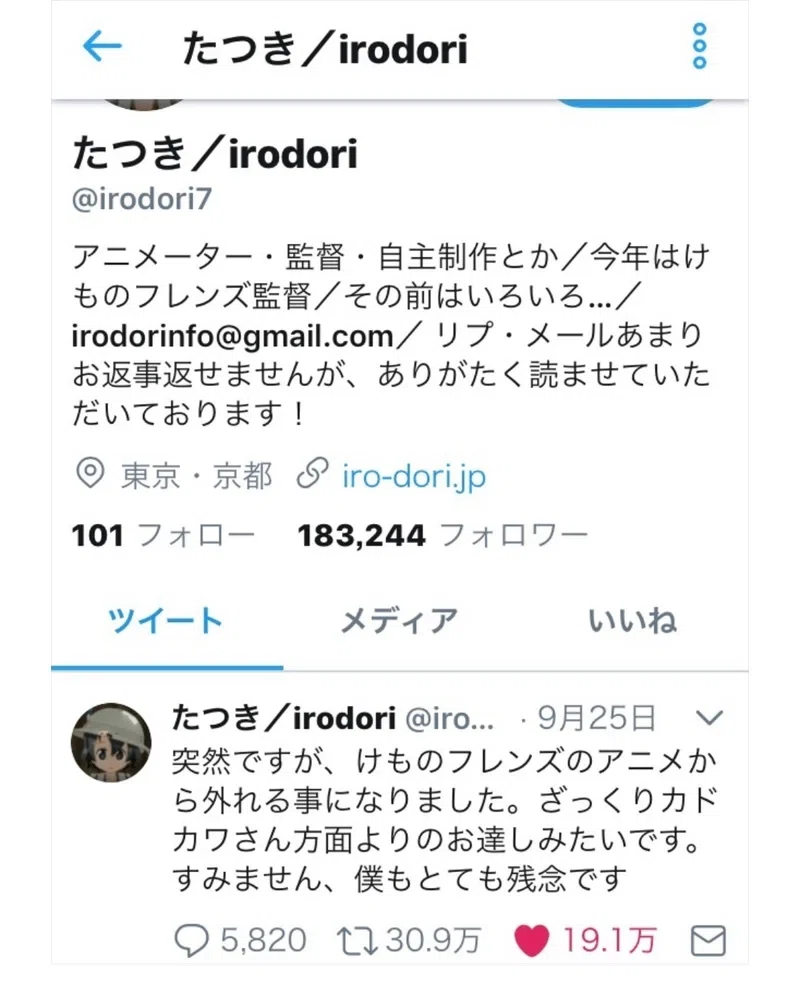This screenshot has width=800, height=1001.
Task: Select the ツイート tab
Action: click(x=166, y=621)
